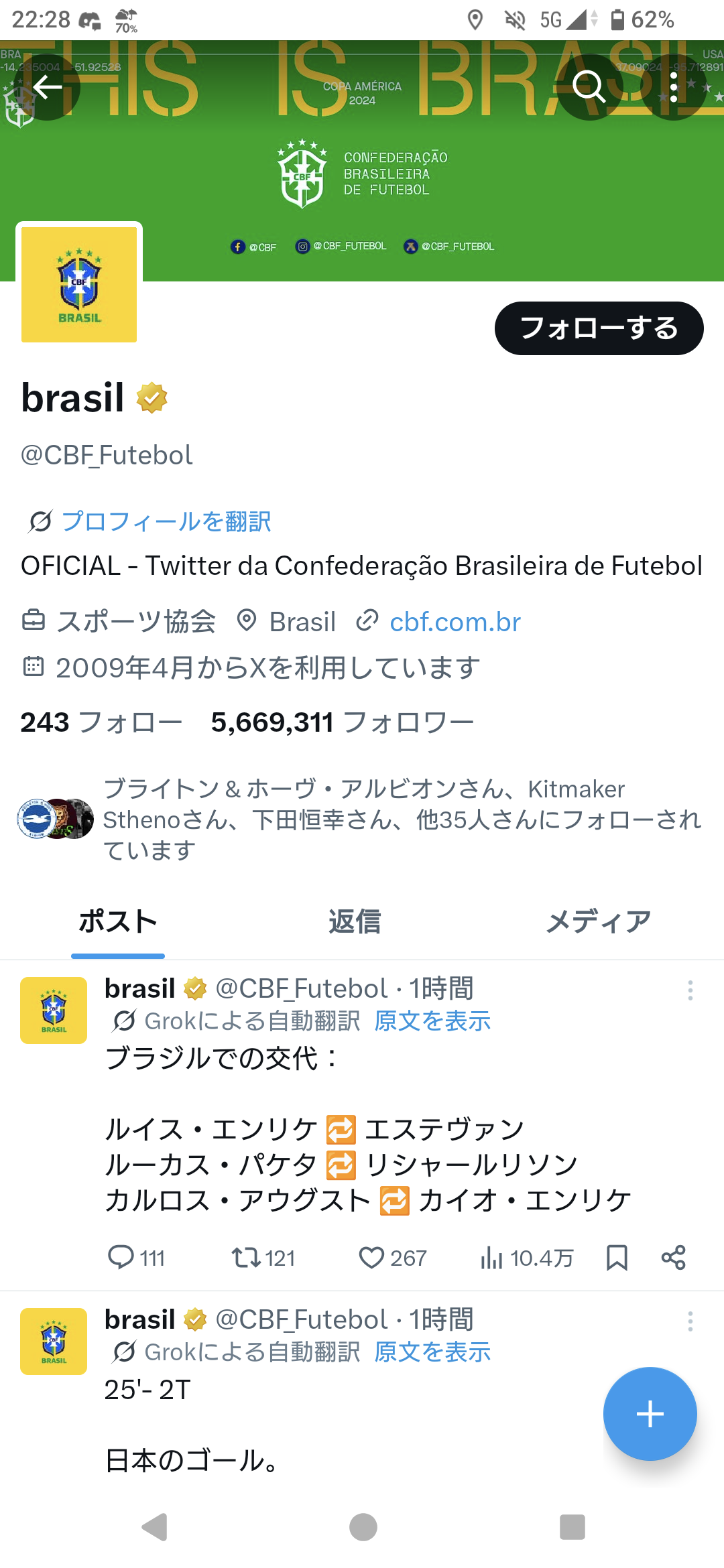Viewport: 724px width, 1568px height.
Task: Switch to the メディア tab
Action: (x=598, y=922)
